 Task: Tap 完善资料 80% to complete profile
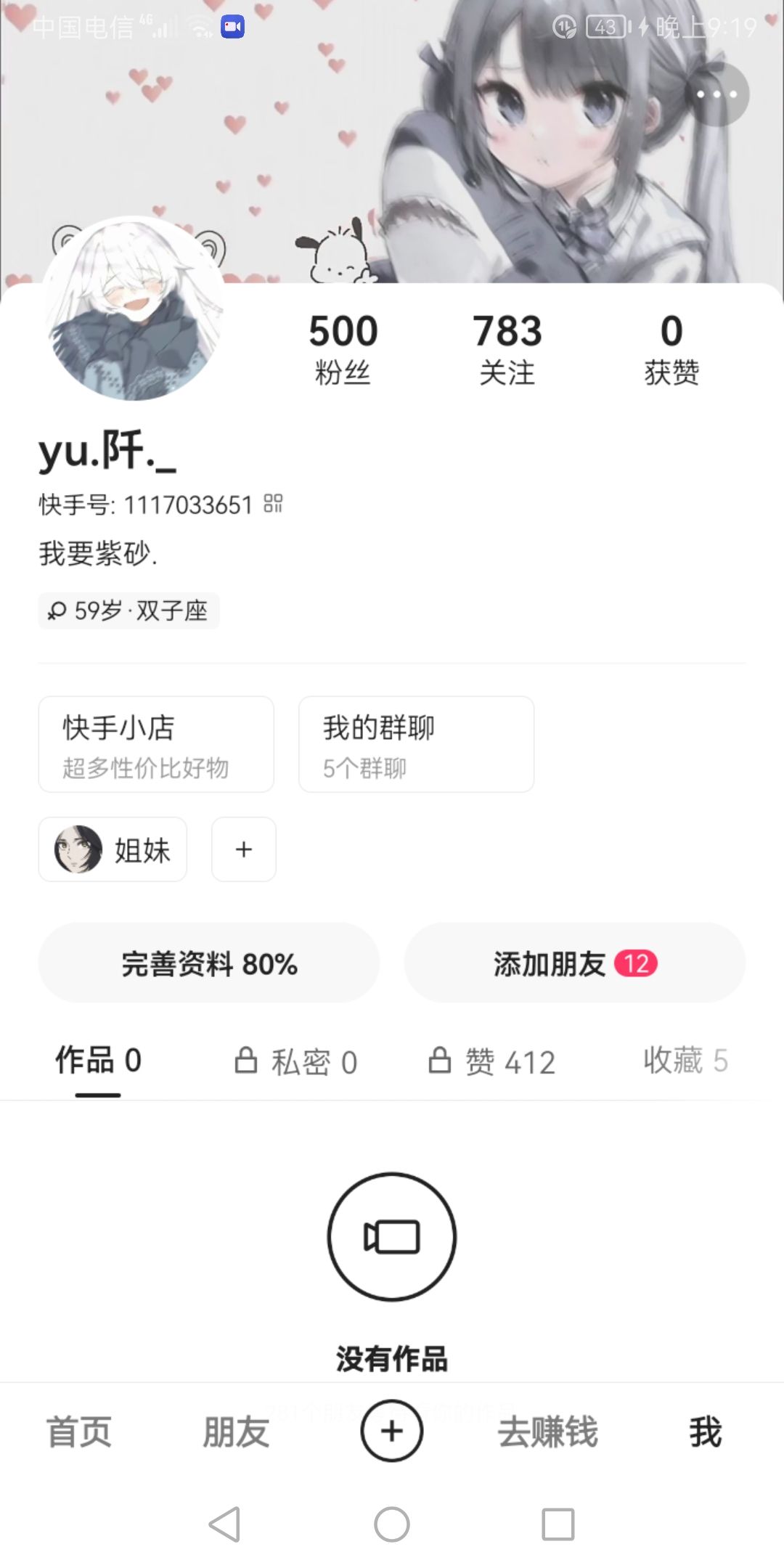pyautogui.click(x=209, y=963)
